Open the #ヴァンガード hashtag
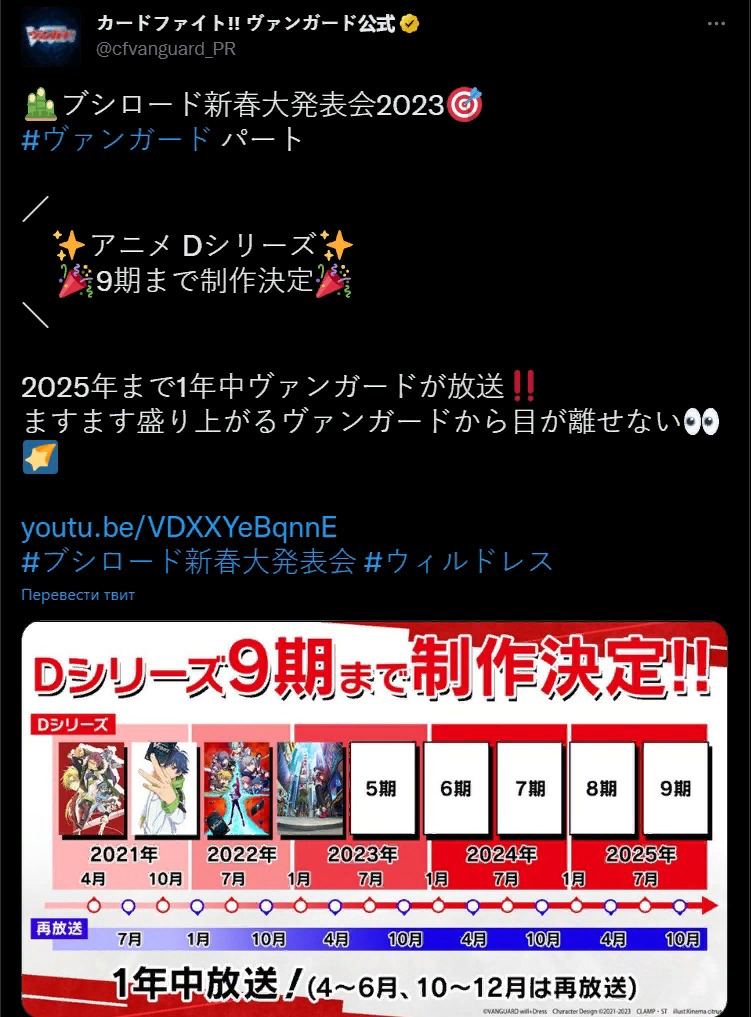The image size is (751, 1017). 117,138
